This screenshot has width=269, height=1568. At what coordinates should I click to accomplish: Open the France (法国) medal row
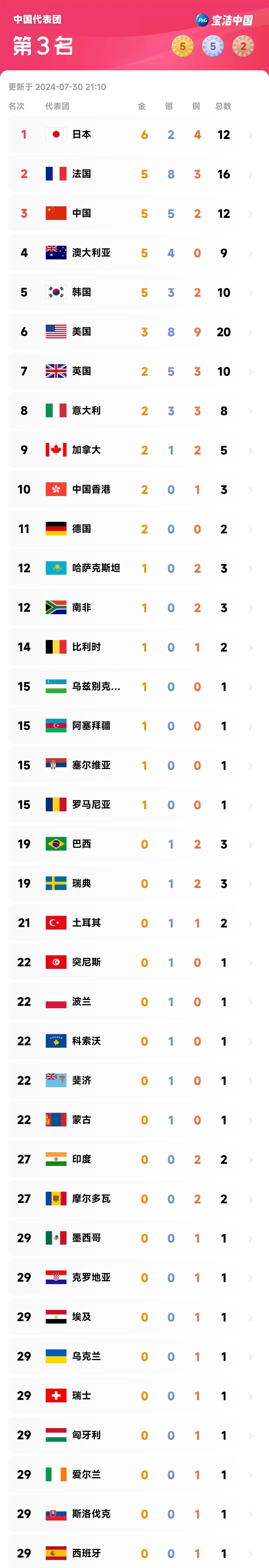click(x=134, y=174)
